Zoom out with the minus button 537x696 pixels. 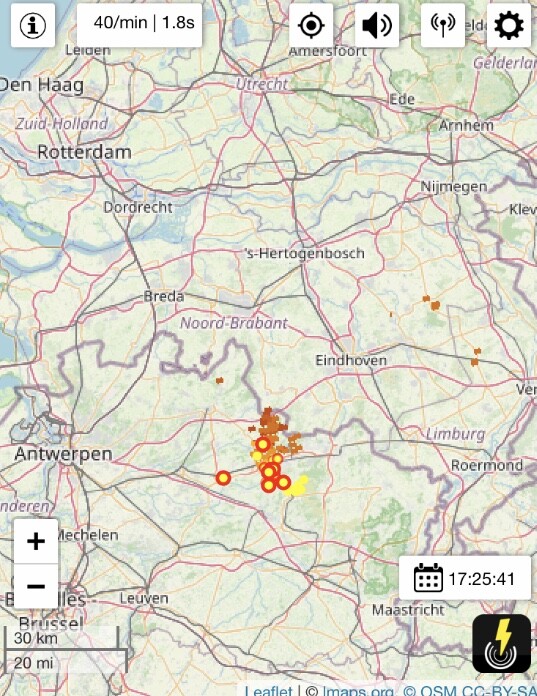coord(36,586)
